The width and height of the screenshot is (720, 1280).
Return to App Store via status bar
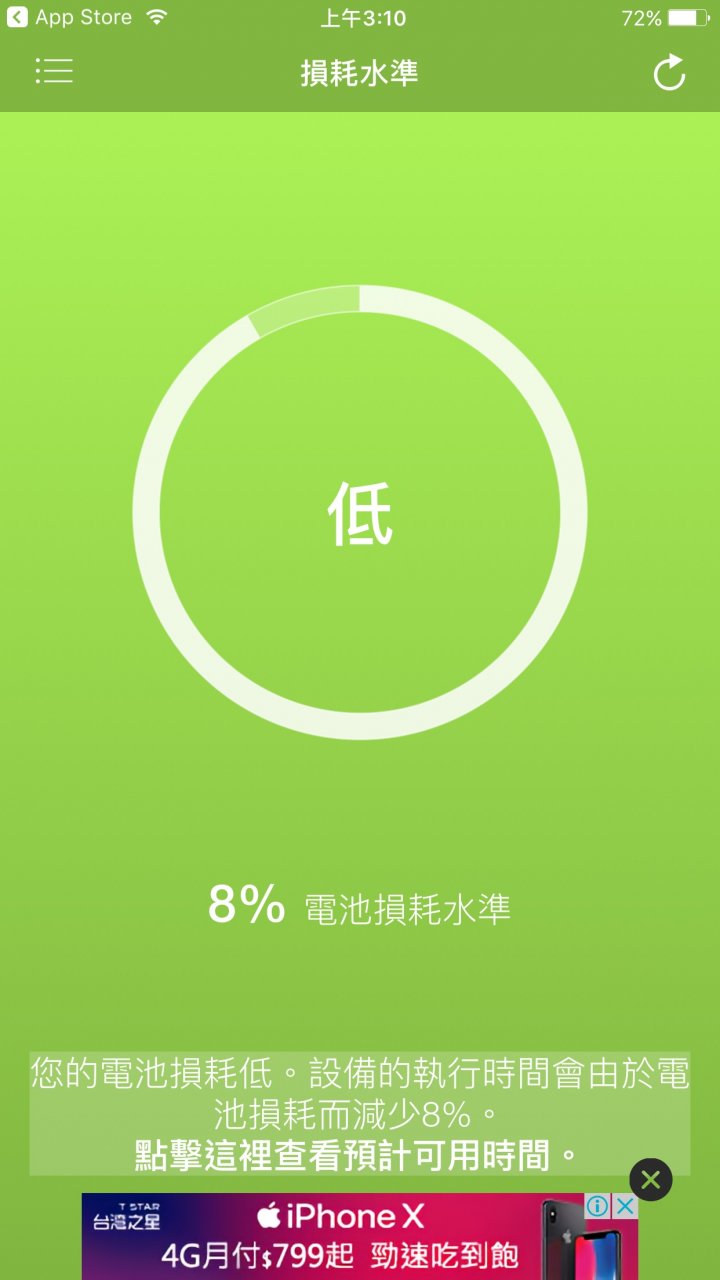68,17
